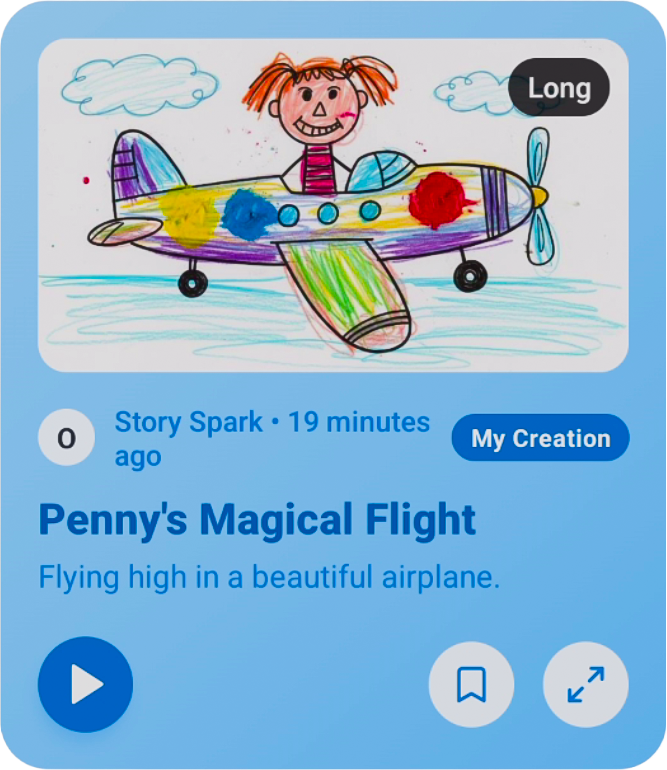Bookmark Penny's Magical Flight
Viewport: 667px width, 770px height.
pos(471,685)
